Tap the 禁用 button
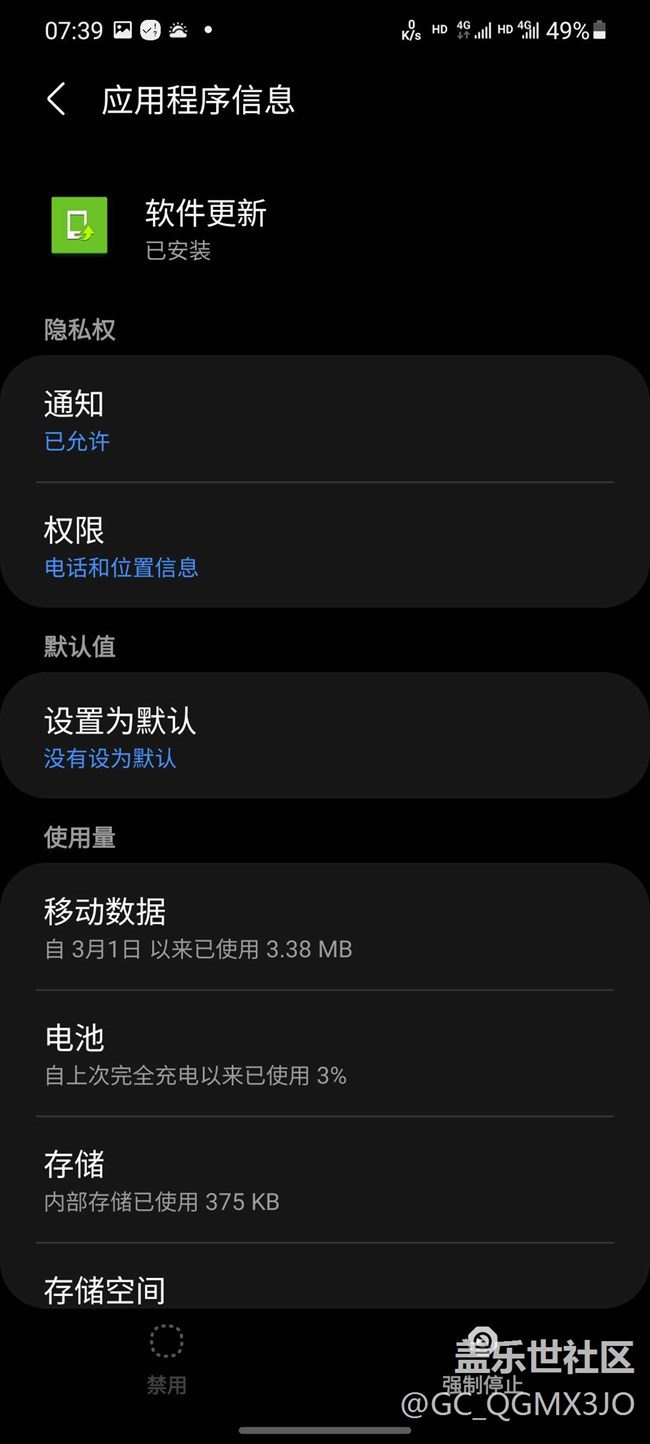The height and width of the screenshot is (1444, 650). (x=166, y=1360)
